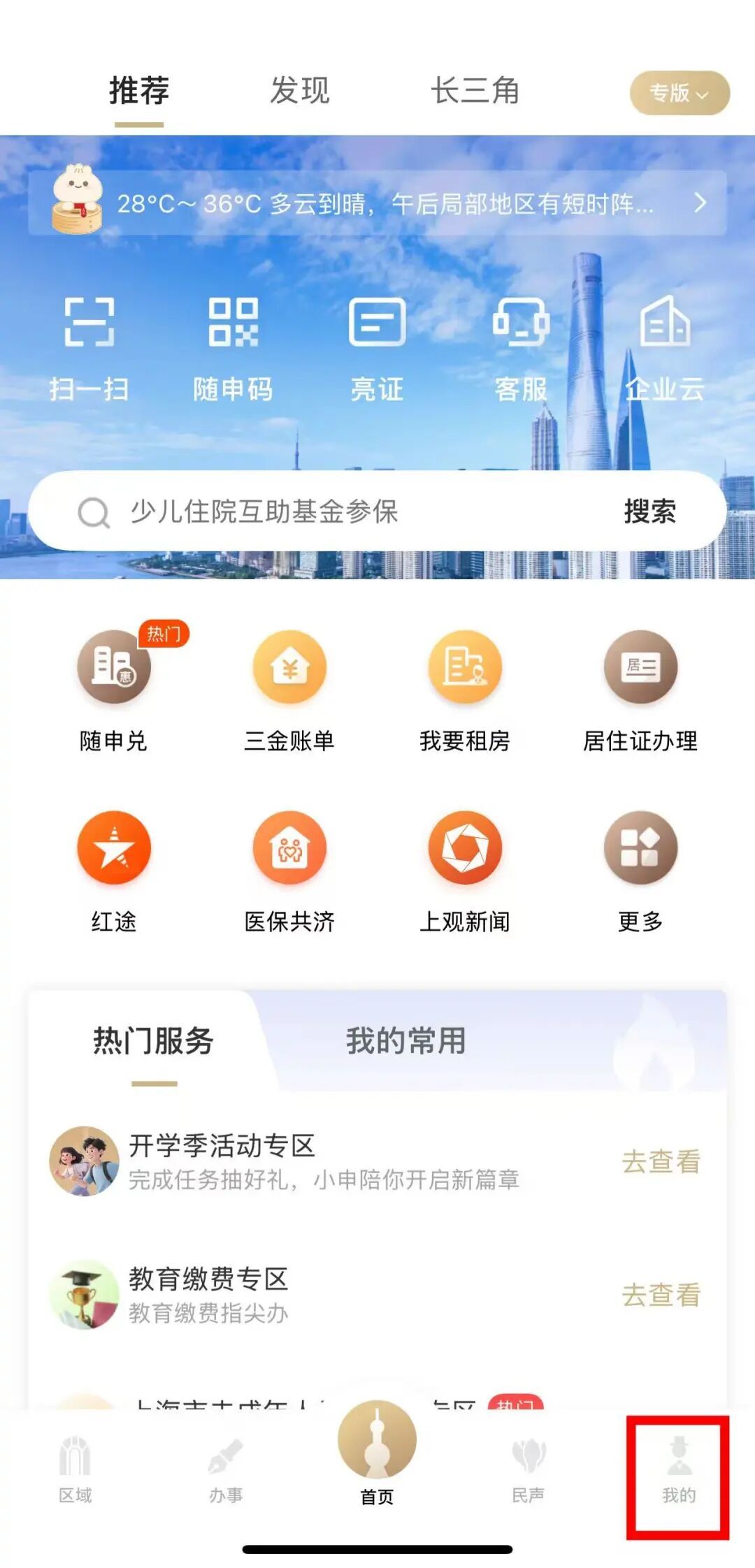Screen dimensions: 755x1568
Task: Tap the 搜索 button
Action: coord(649,511)
